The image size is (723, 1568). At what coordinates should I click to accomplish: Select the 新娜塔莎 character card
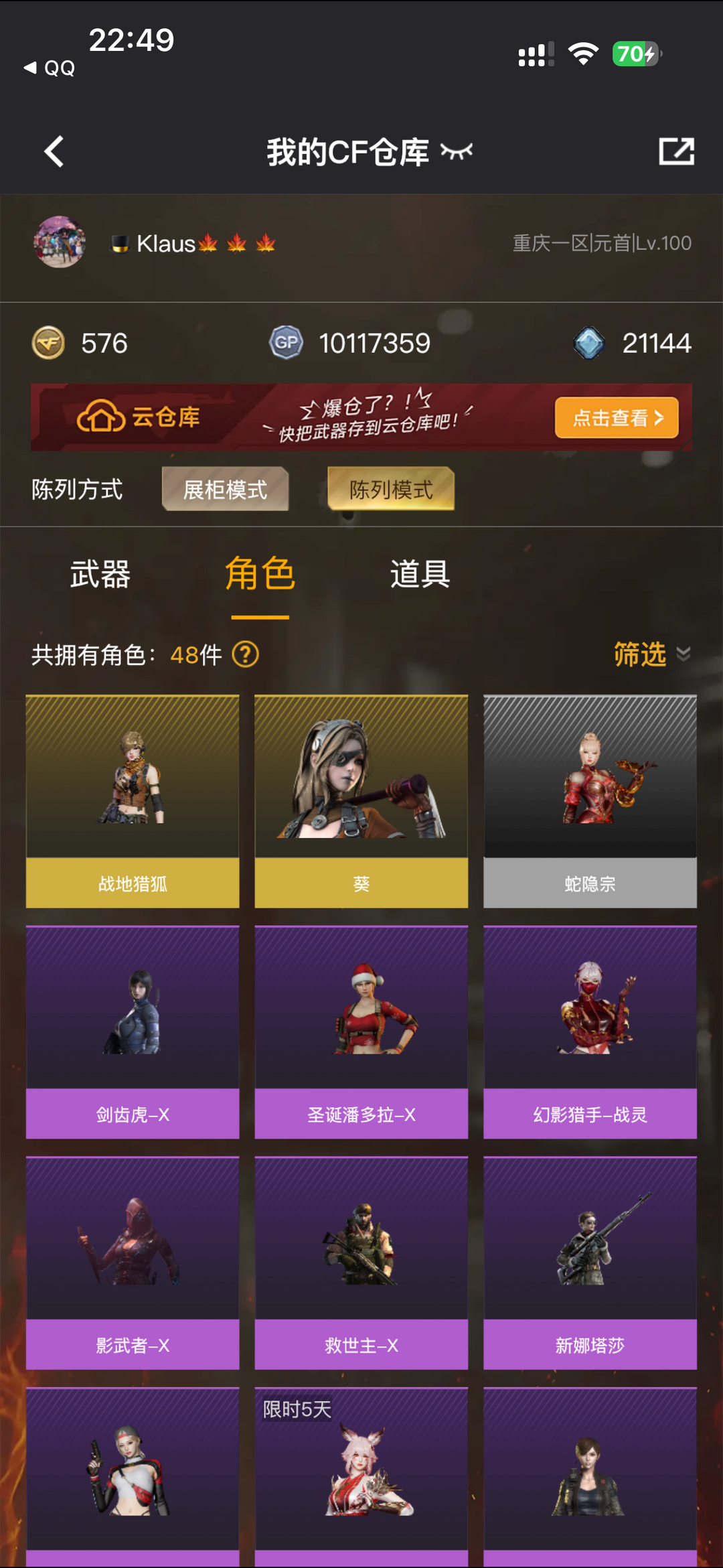click(x=590, y=1263)
